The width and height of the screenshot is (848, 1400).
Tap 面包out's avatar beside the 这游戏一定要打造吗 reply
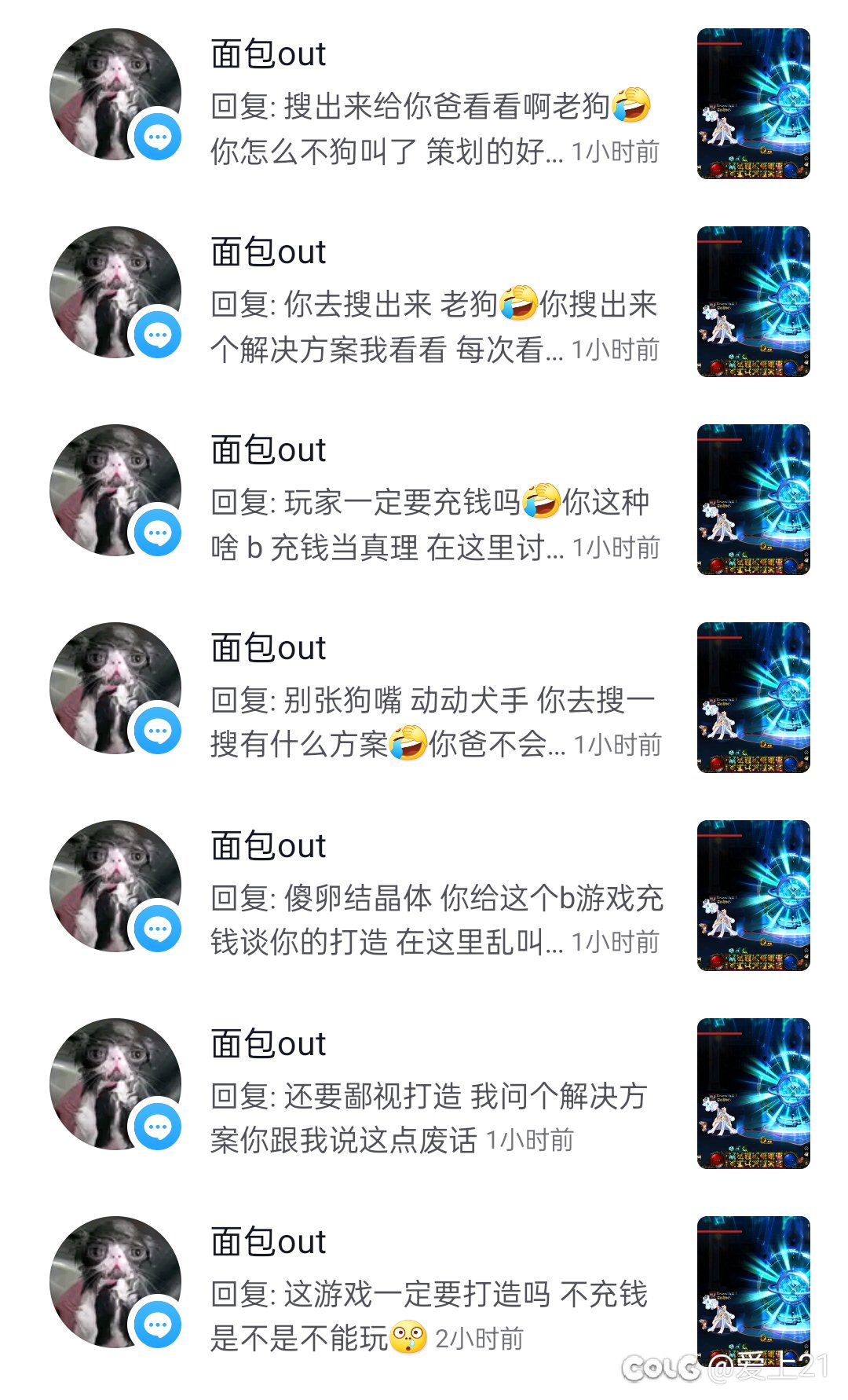115,1282
